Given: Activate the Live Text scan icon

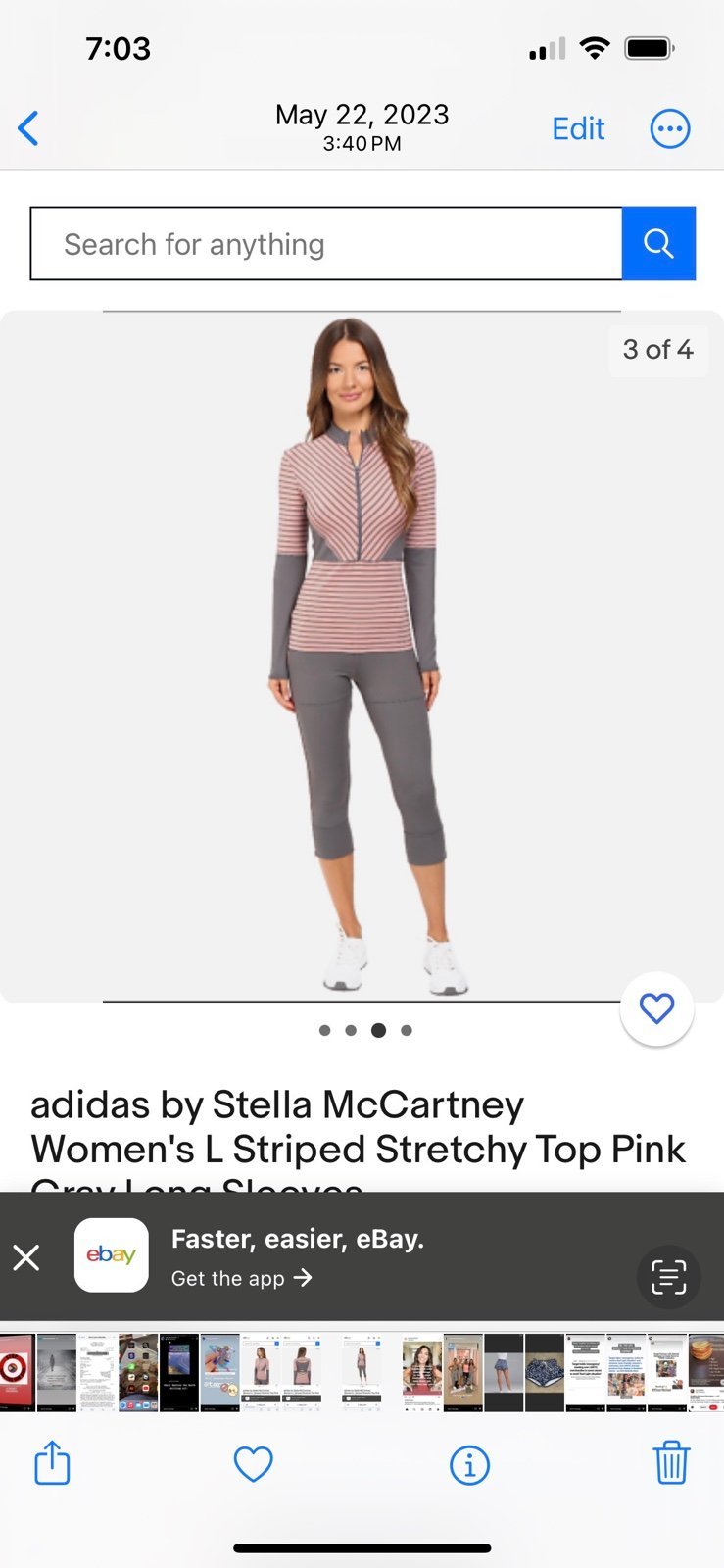Looking at the screenshot, I should coord(669,1277).
